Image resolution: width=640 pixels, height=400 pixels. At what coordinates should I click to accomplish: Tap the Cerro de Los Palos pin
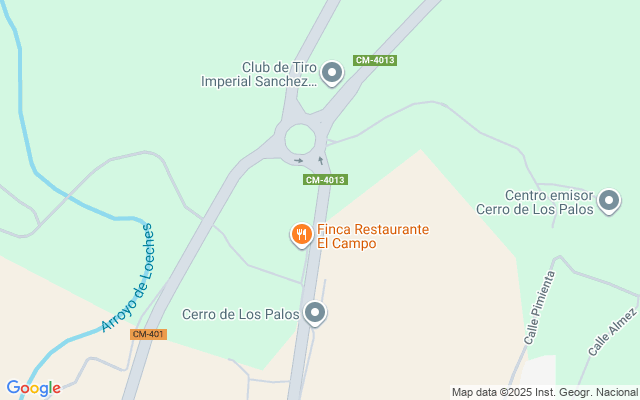[x=316, y=314]
